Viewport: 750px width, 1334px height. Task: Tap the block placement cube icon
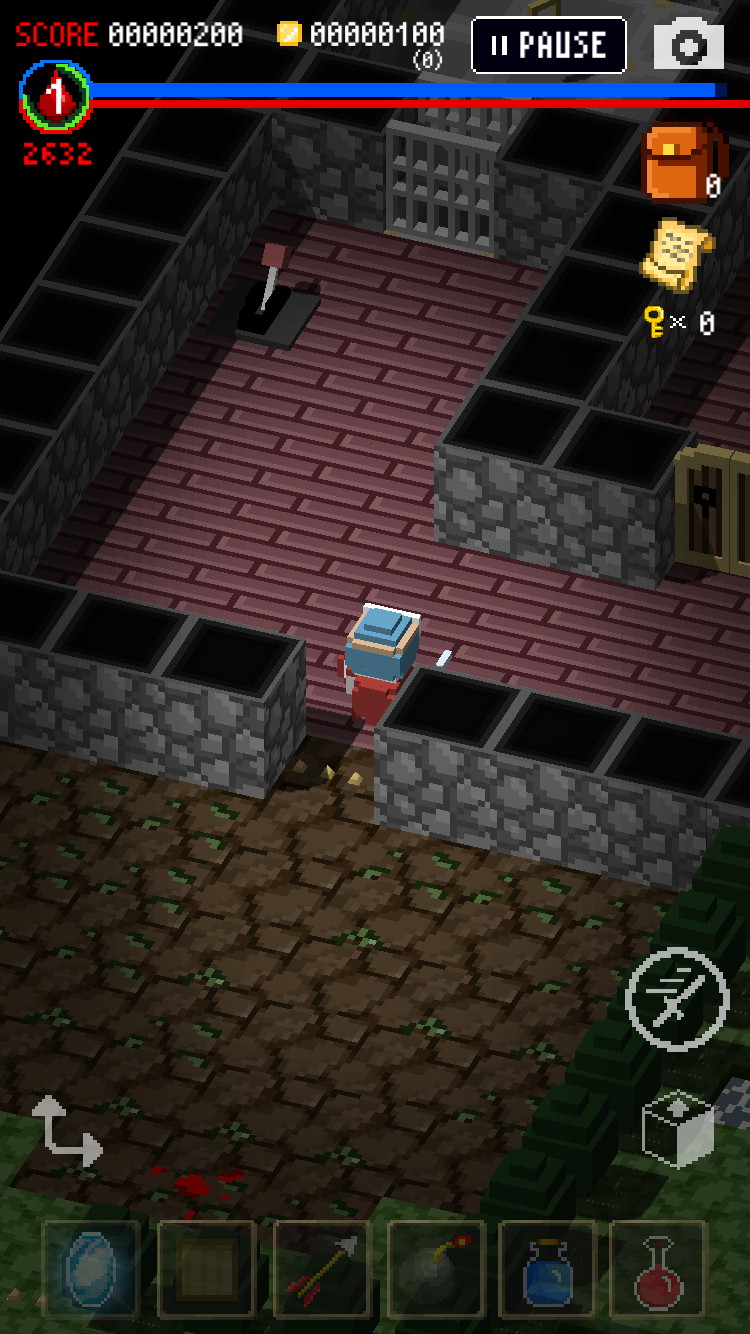(x=677, y=1129)
